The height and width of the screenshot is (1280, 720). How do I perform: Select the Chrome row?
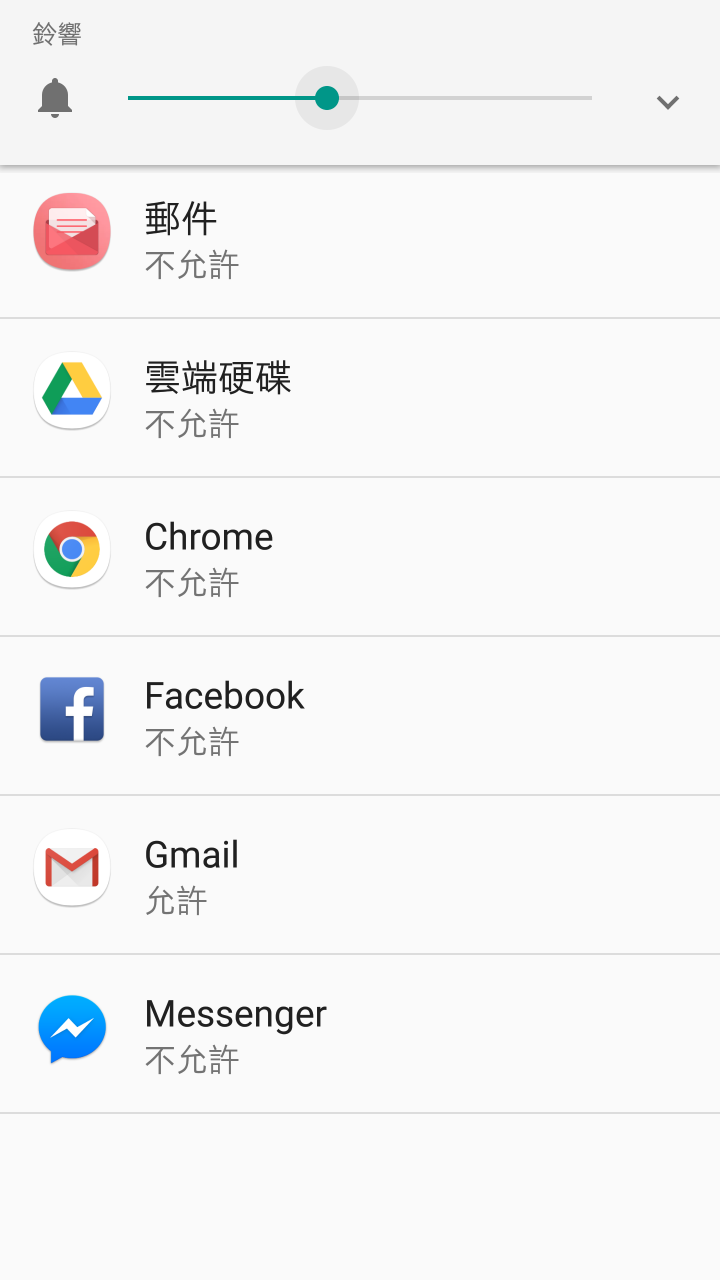coord(360,557)
